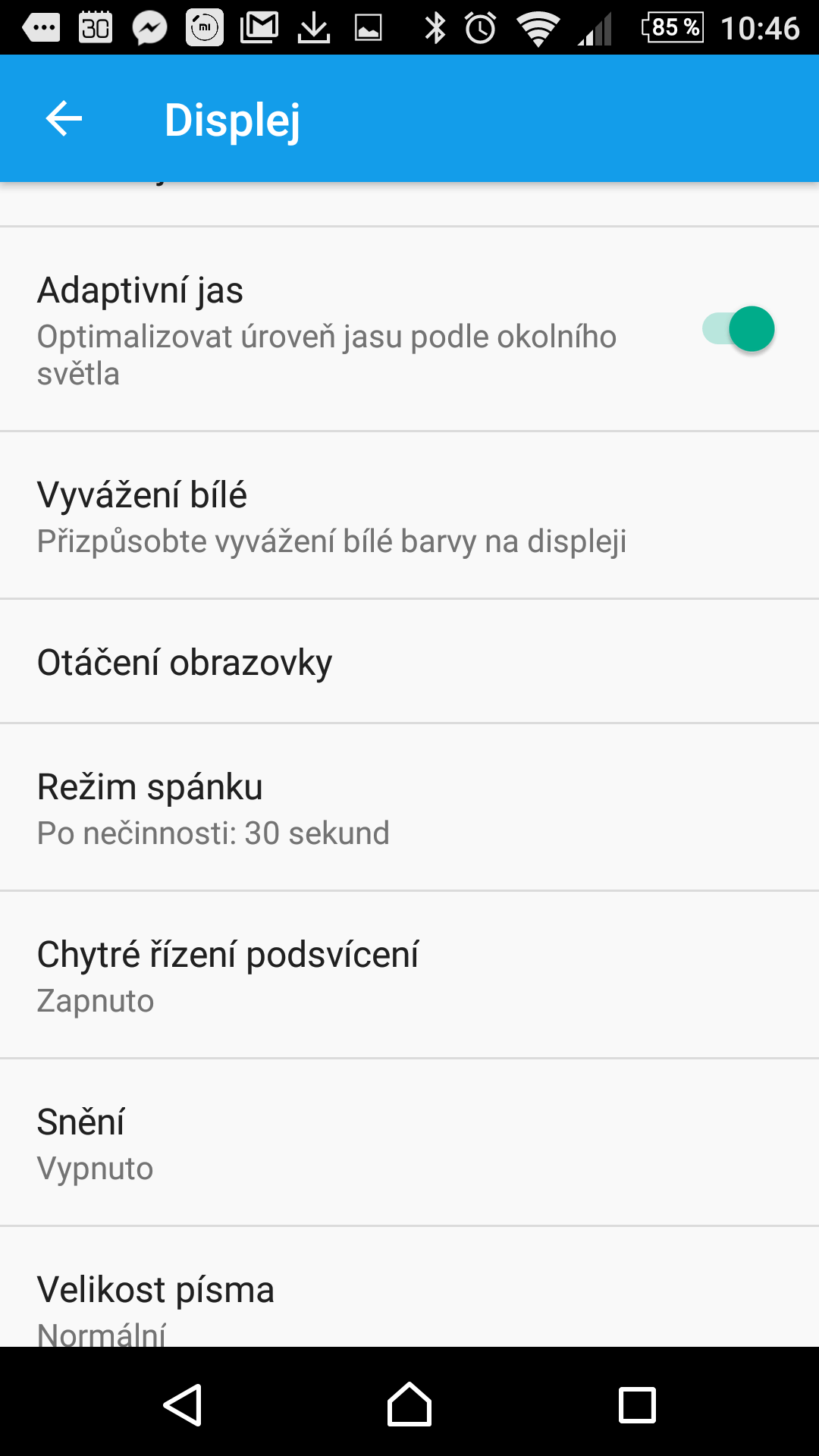Go back using the arrow next to Displej
819x1456 pixels.
(64, 119)
